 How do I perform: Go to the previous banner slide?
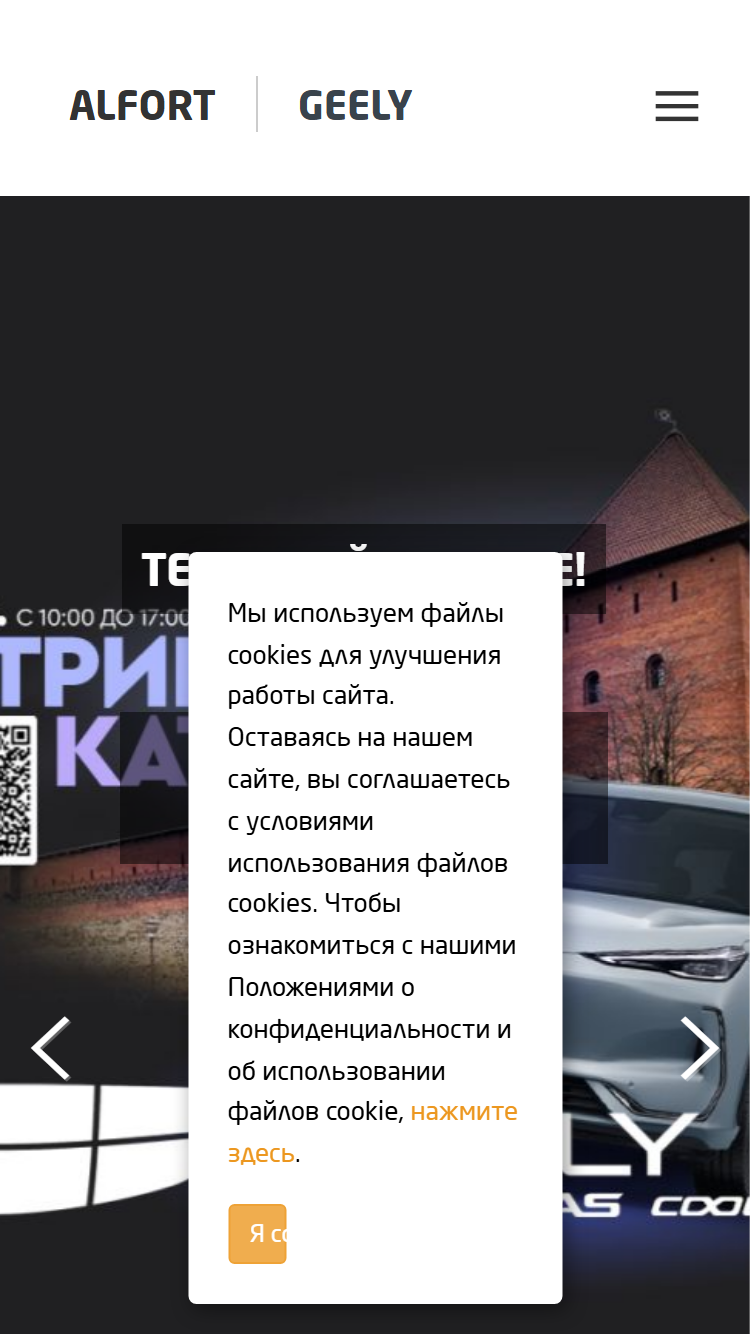(50, 1048)
